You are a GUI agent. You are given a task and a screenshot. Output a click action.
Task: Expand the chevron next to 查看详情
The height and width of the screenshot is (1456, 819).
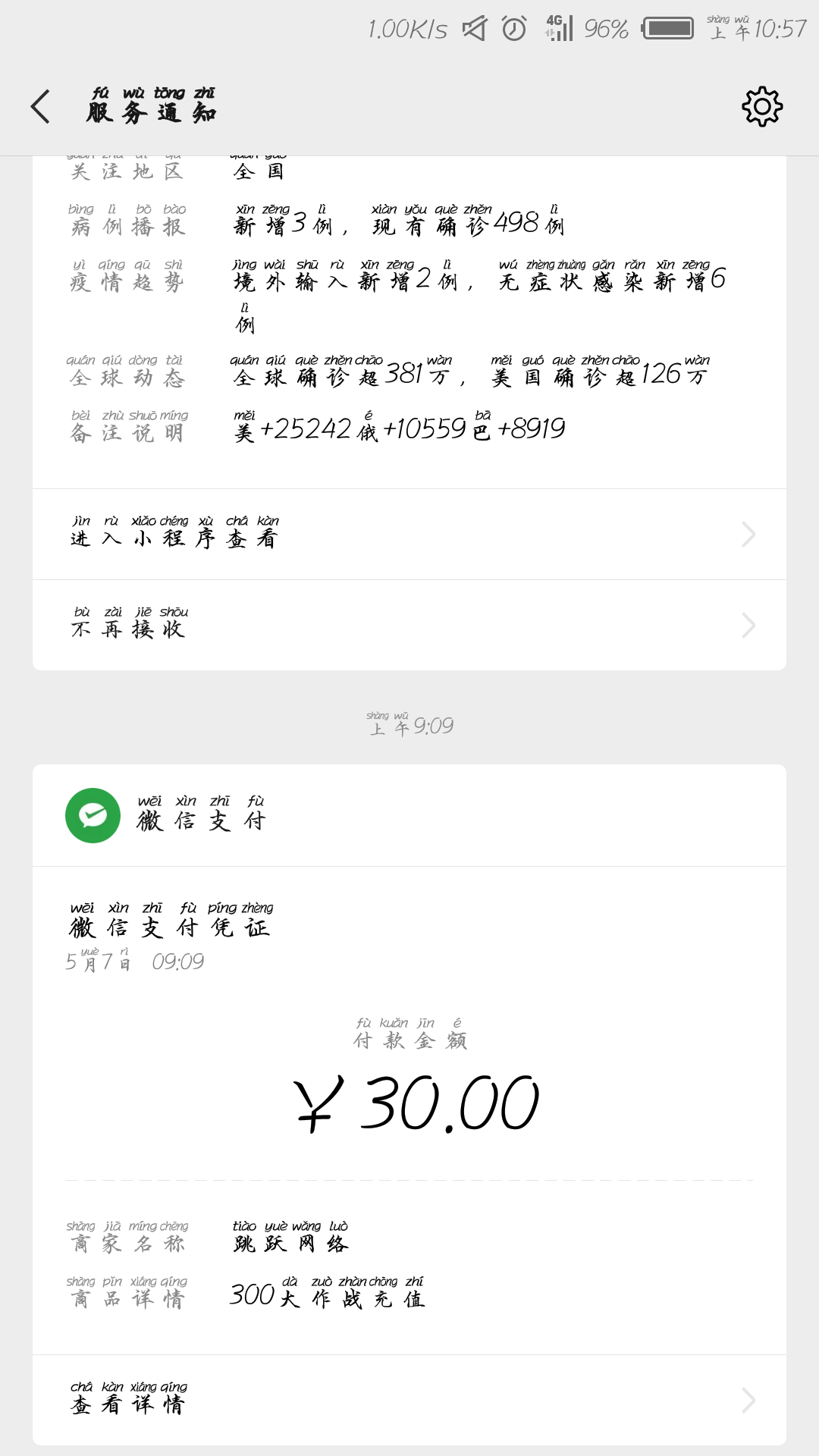[749, 1399]
